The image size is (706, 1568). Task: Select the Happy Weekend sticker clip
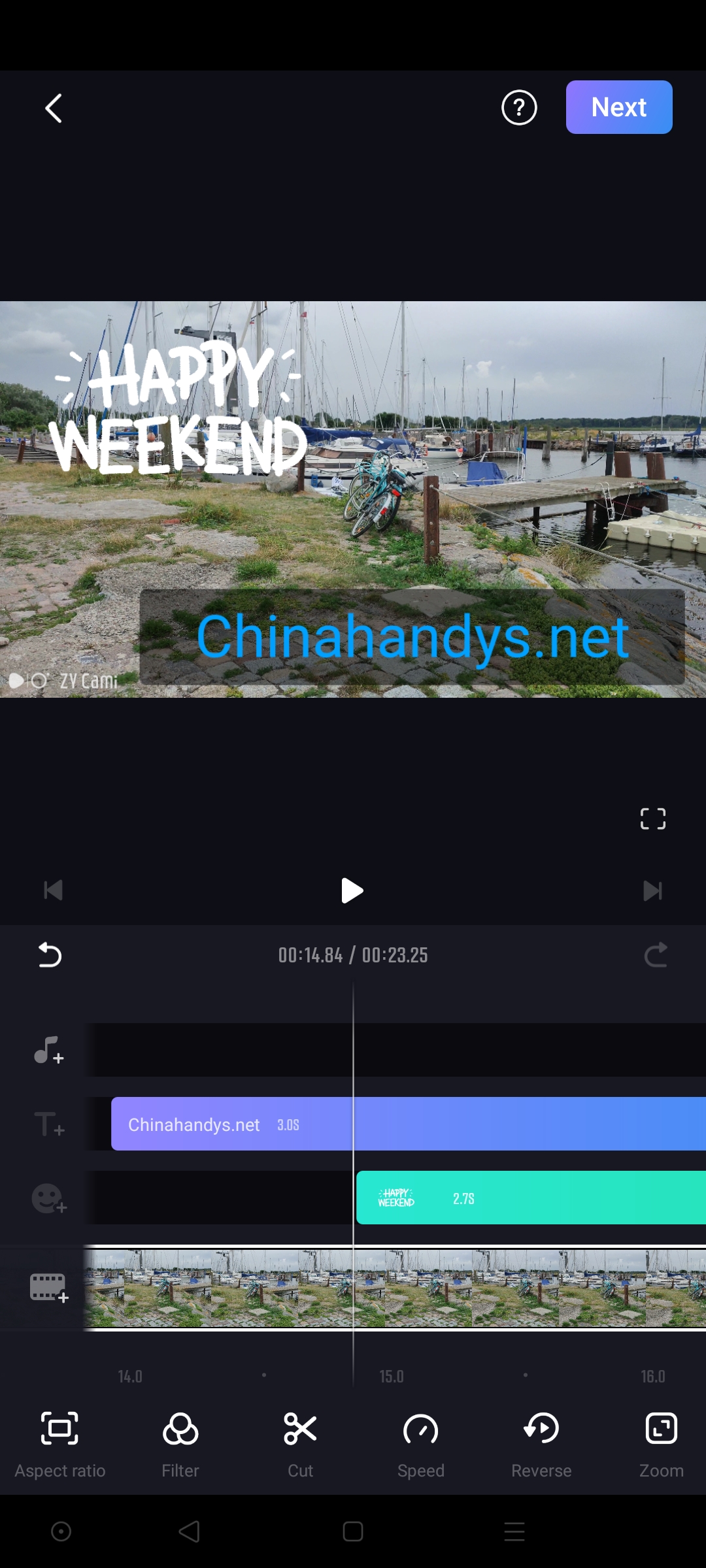(529, 1198)
